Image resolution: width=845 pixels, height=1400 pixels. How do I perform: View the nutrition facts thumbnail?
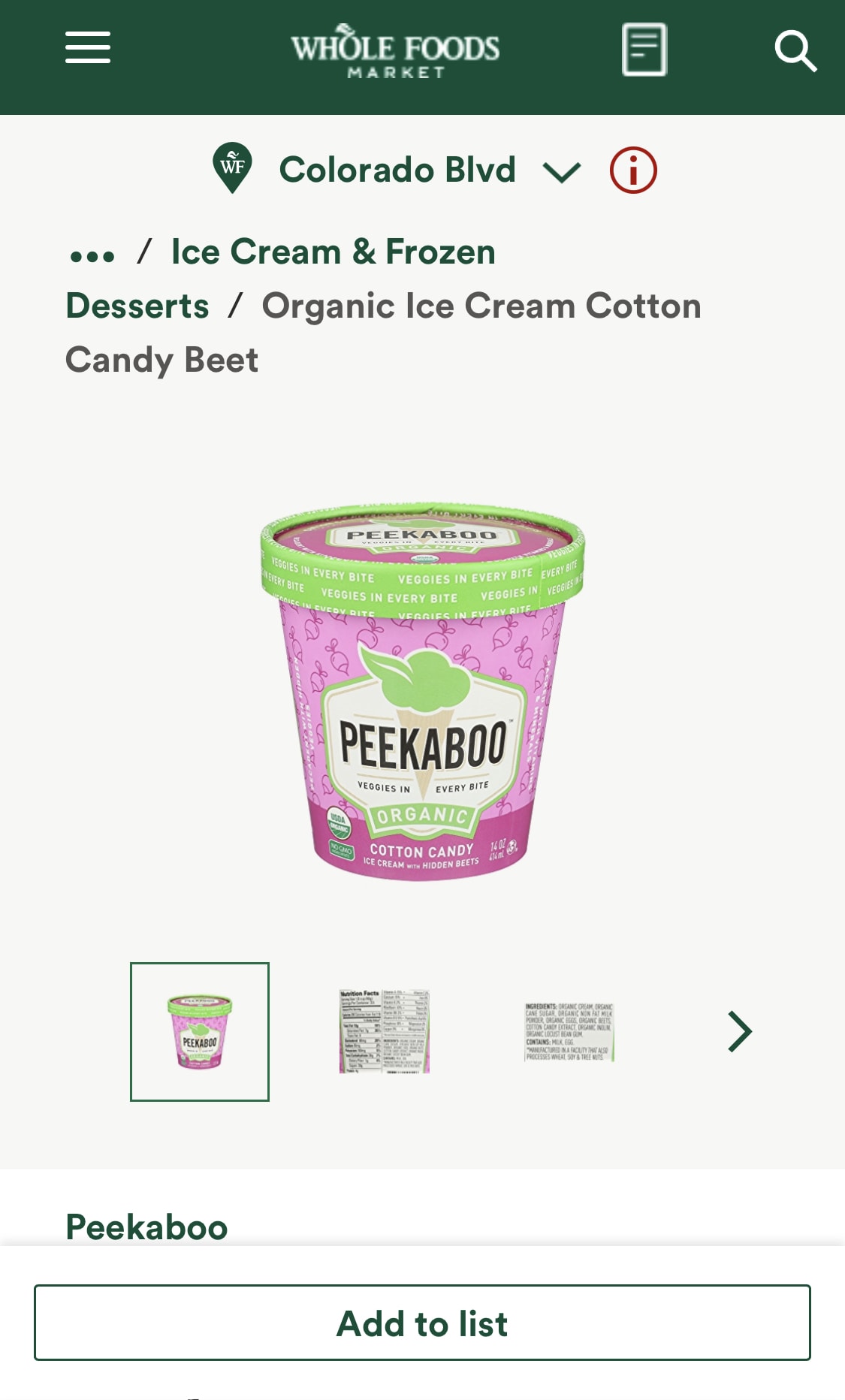tap(384, 1031)
